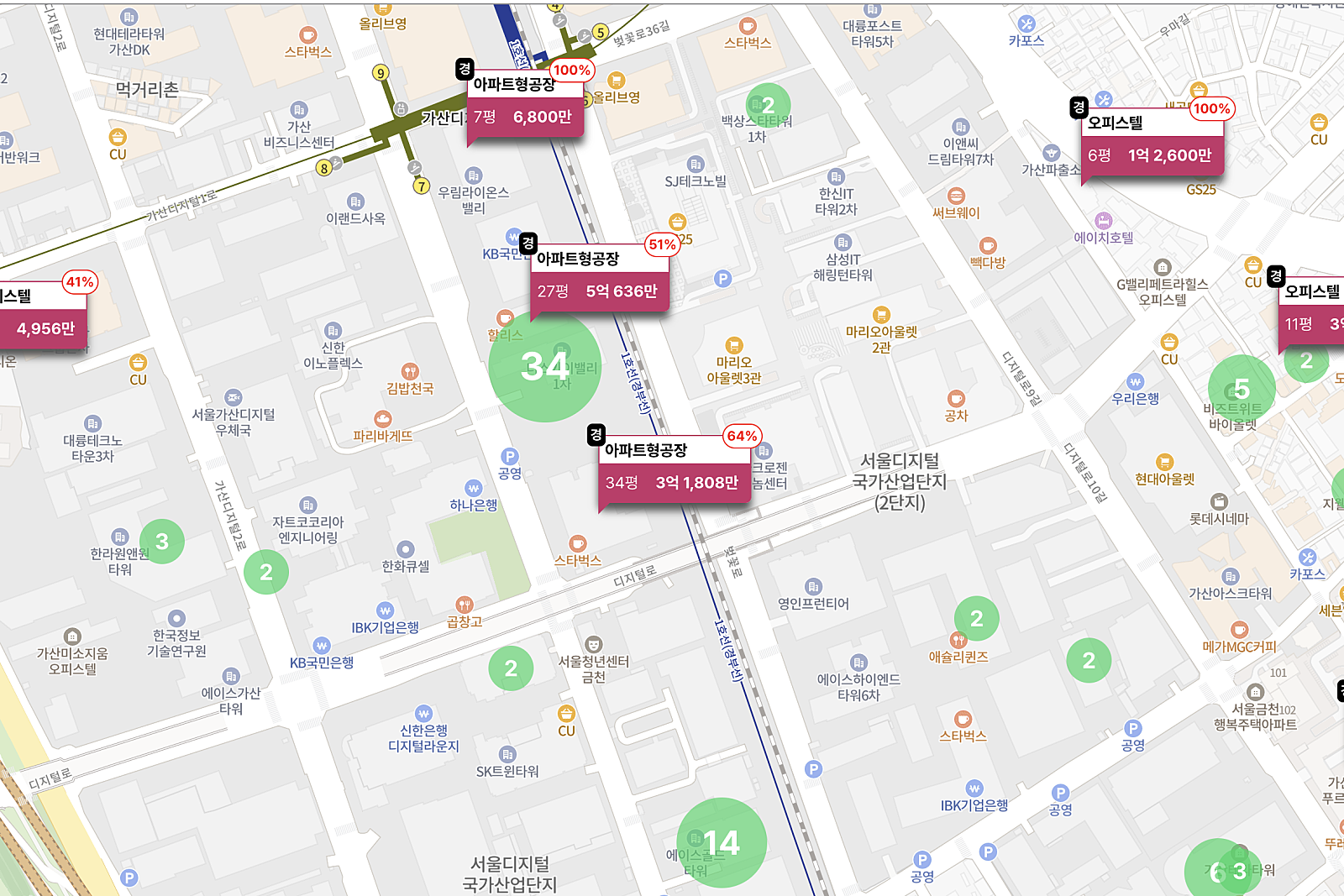Expand the cluster of 2 near 애슐리퀸즈
The width and height of the screenshot is (1344, 896).
(976, 619)
